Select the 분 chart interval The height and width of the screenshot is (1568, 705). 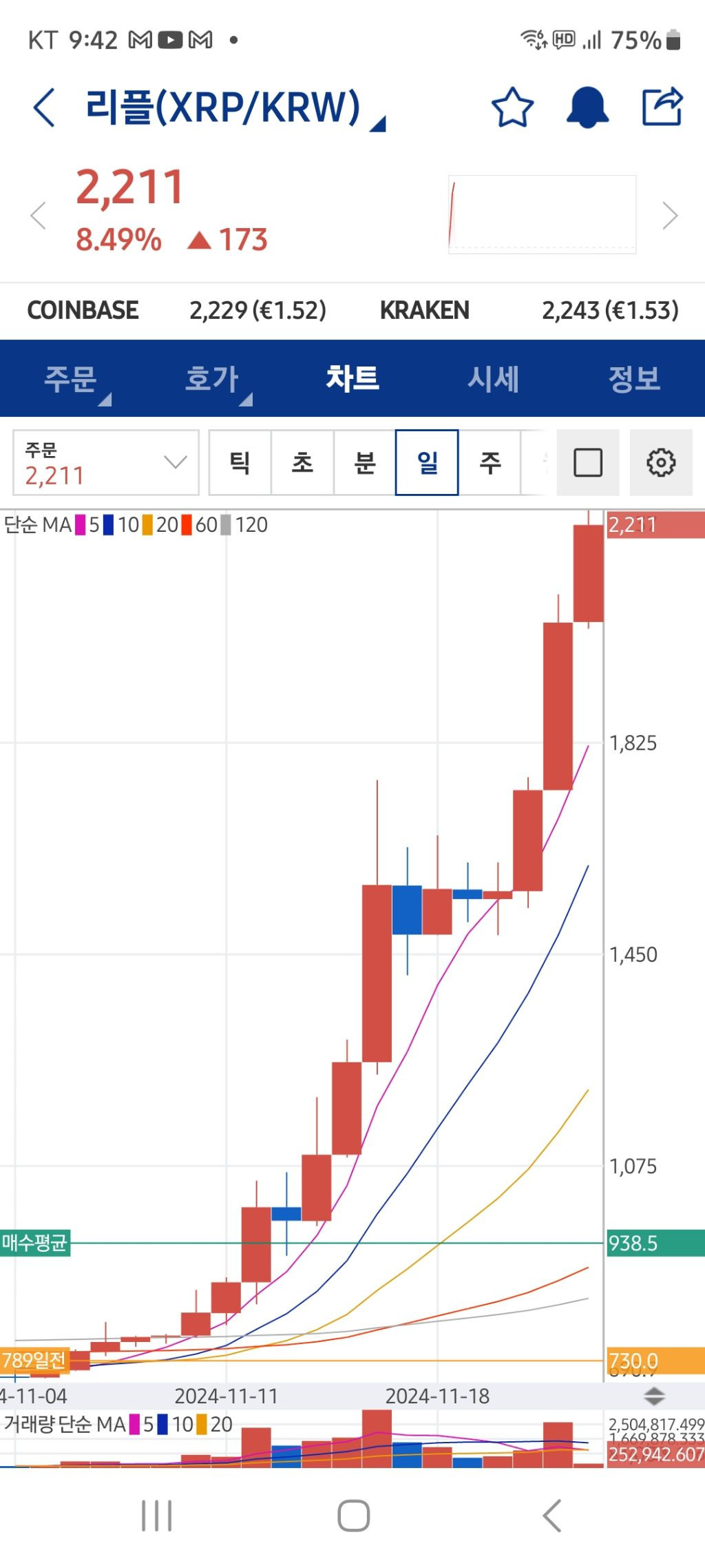[x=365, y=463]
